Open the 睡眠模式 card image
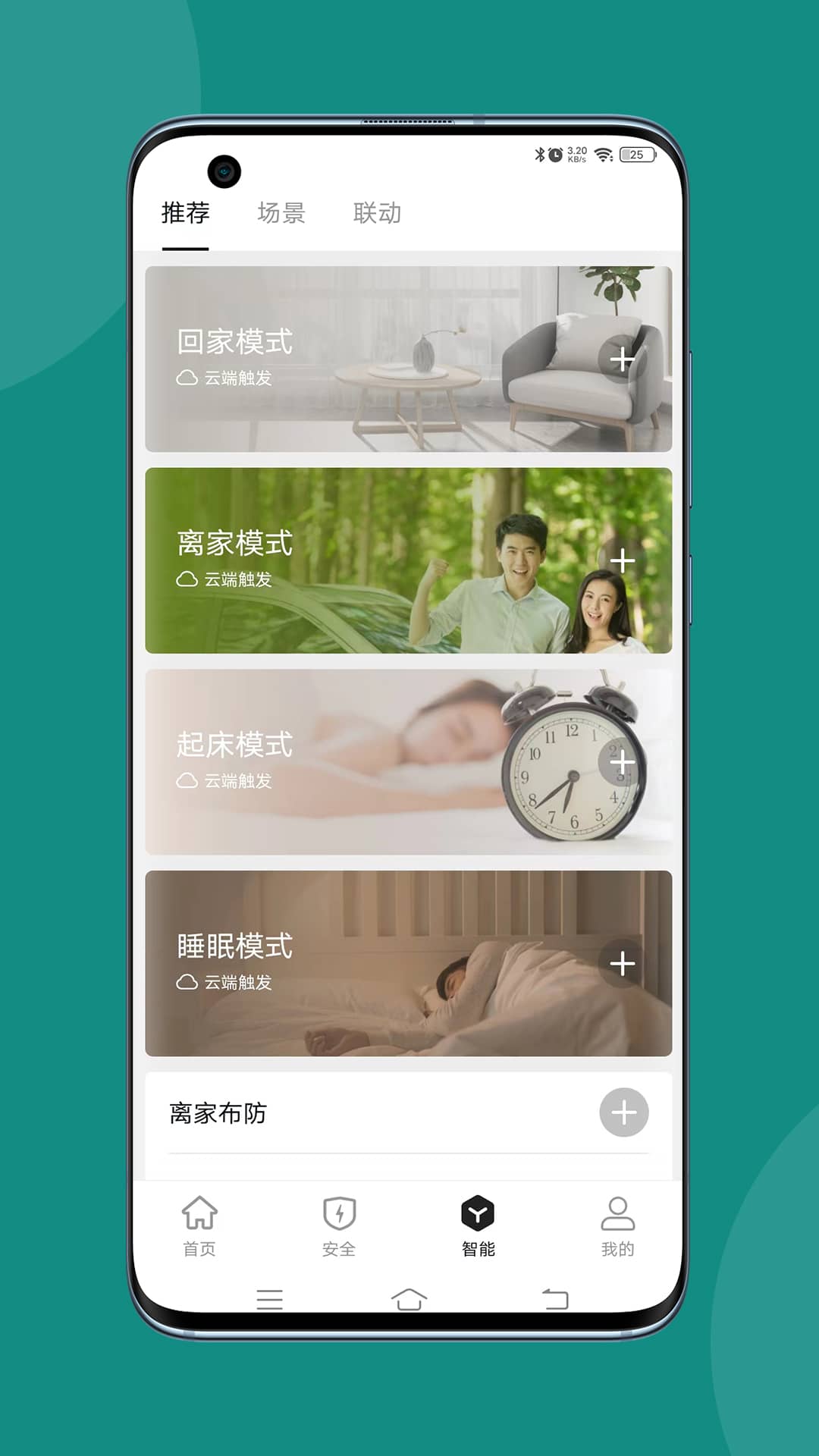The width and height of the screenshot is (819, 1456). 409,963
